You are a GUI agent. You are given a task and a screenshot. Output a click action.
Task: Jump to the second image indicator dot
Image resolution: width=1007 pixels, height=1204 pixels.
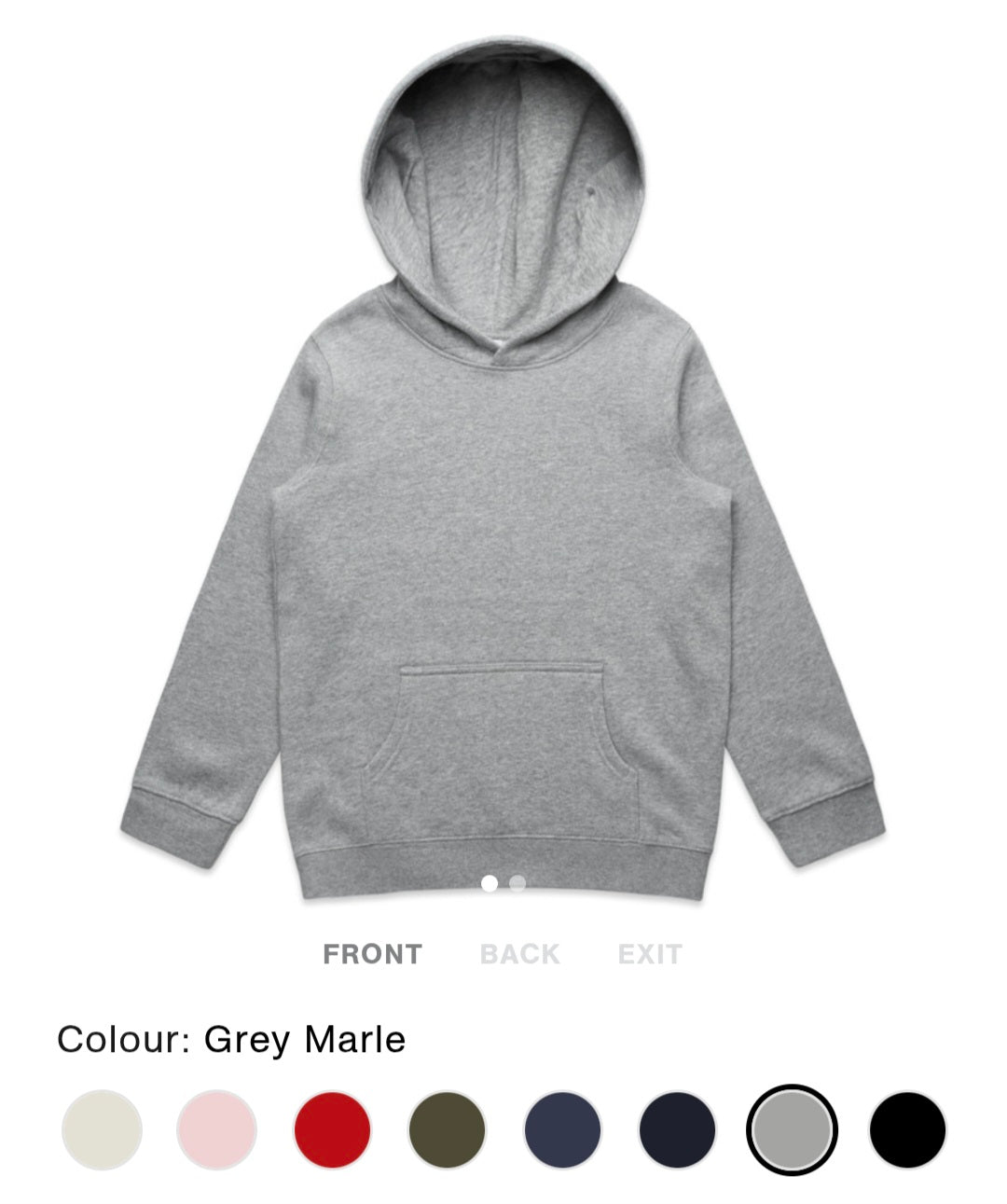coord(517,883)
